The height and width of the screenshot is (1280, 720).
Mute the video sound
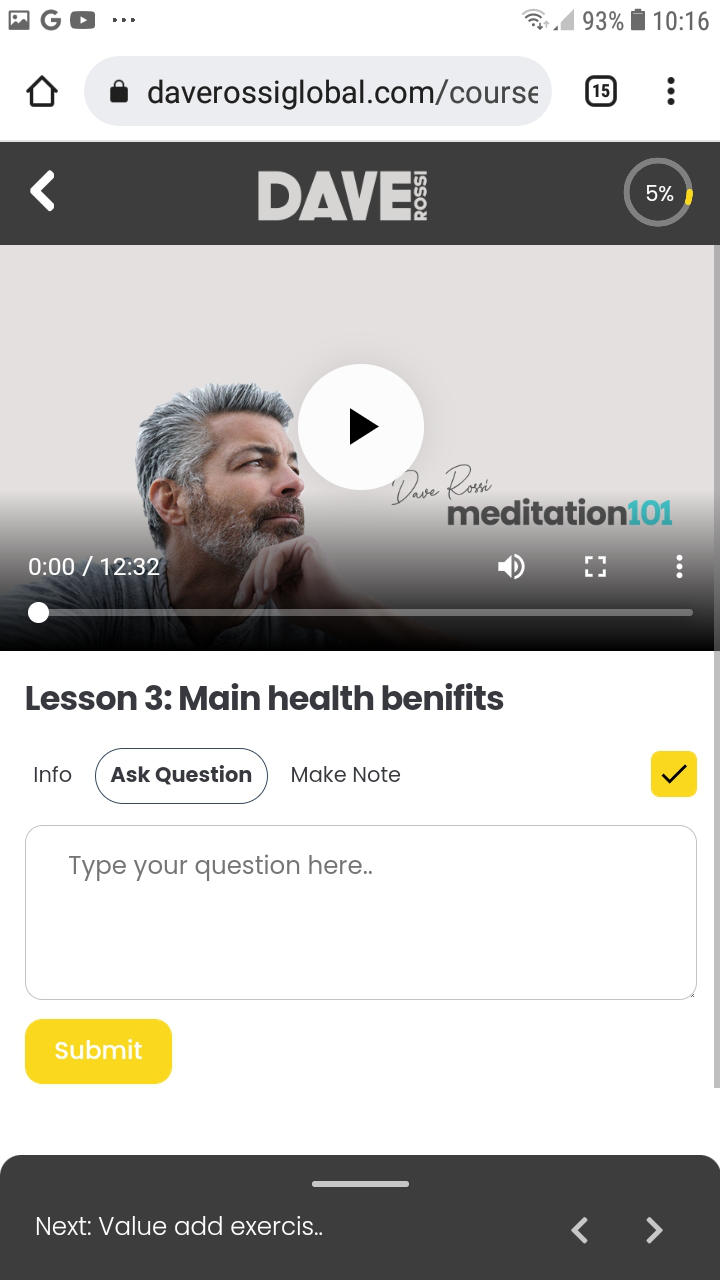click(x=511, y=567)
